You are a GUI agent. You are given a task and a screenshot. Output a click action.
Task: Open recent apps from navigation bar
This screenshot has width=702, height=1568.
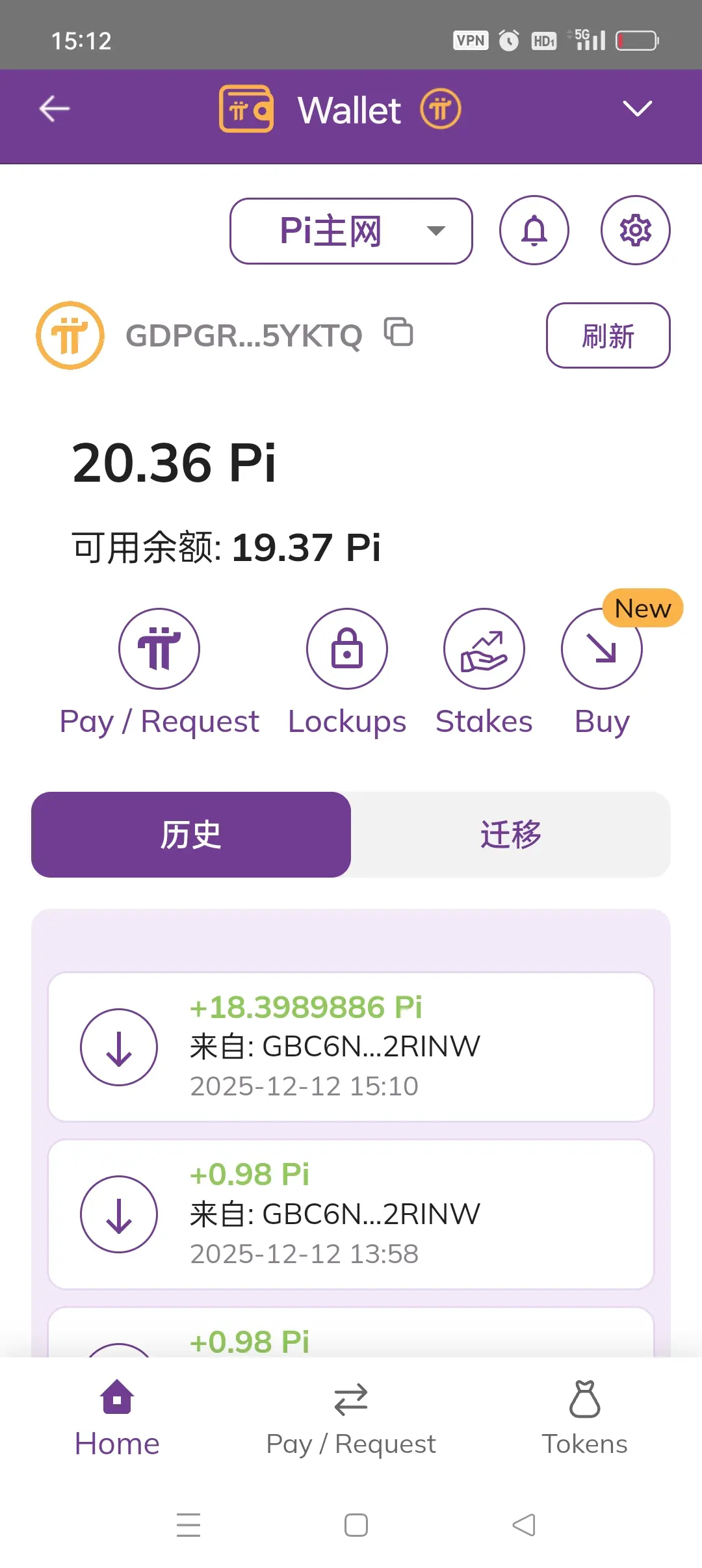(188, 1525)
